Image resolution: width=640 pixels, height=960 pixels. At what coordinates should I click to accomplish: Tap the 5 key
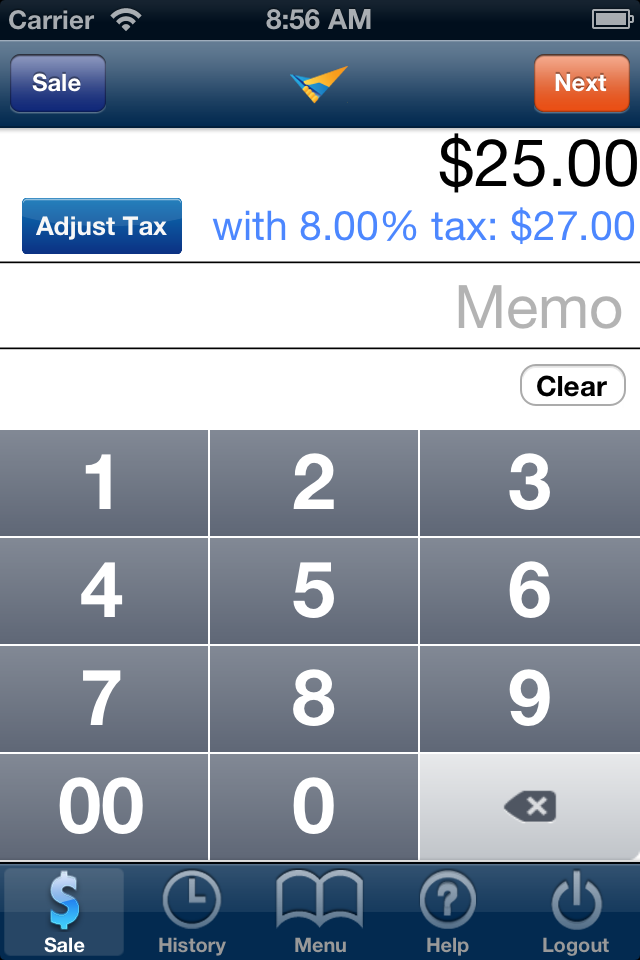pos(314,591)
